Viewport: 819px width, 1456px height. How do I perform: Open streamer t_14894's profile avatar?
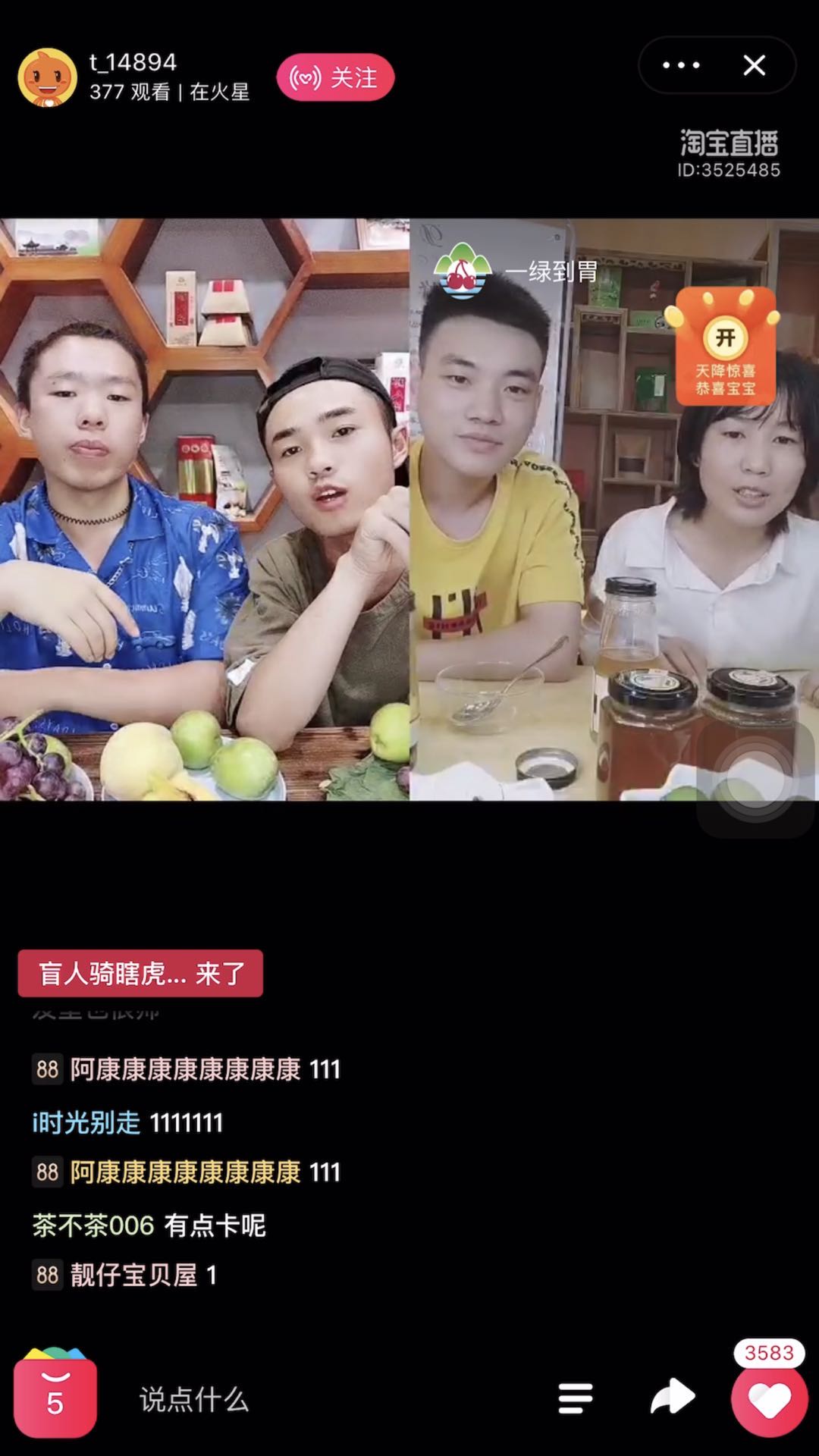(47, 77)
